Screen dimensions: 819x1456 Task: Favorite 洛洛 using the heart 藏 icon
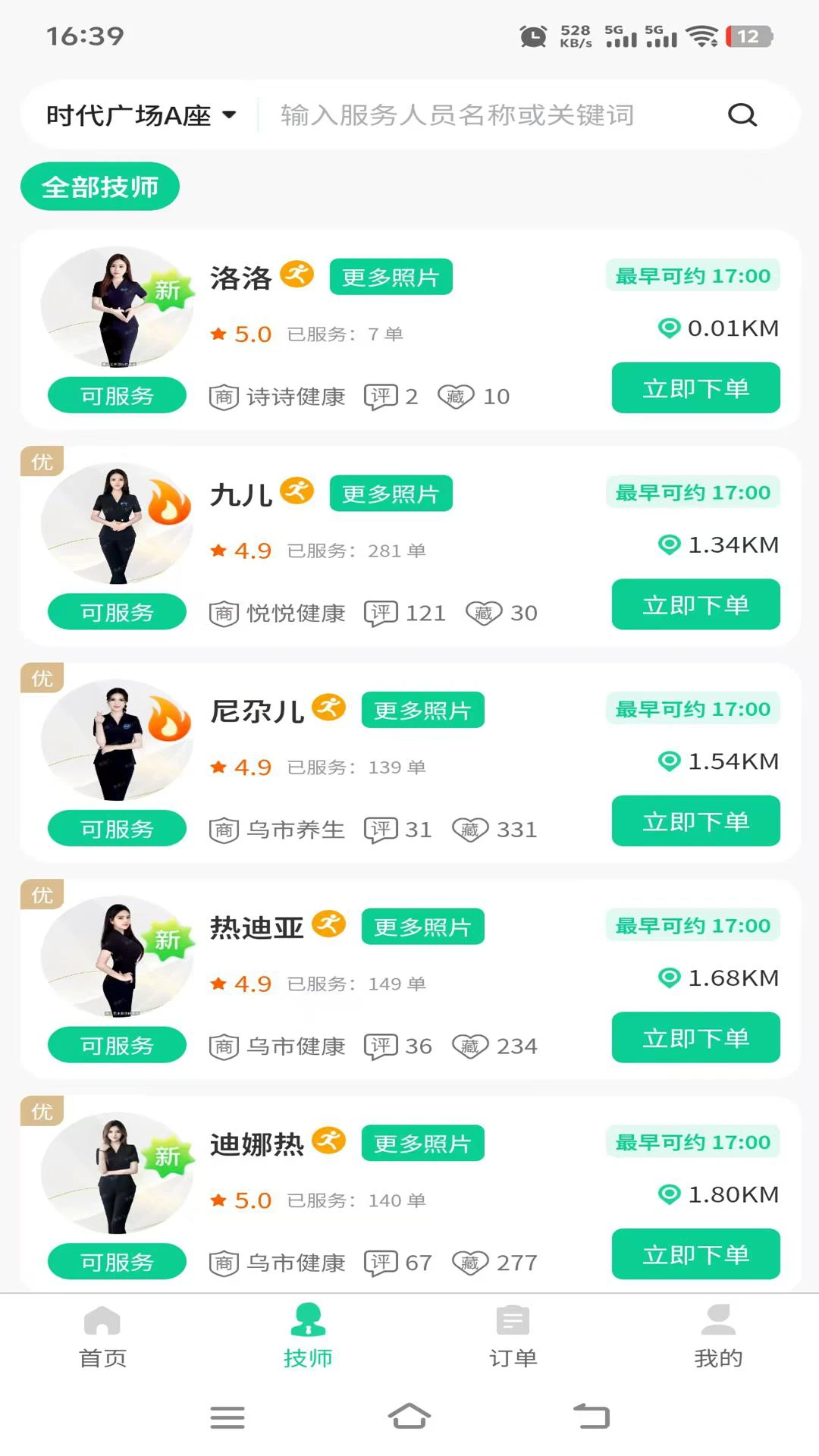tap(456, 395)
